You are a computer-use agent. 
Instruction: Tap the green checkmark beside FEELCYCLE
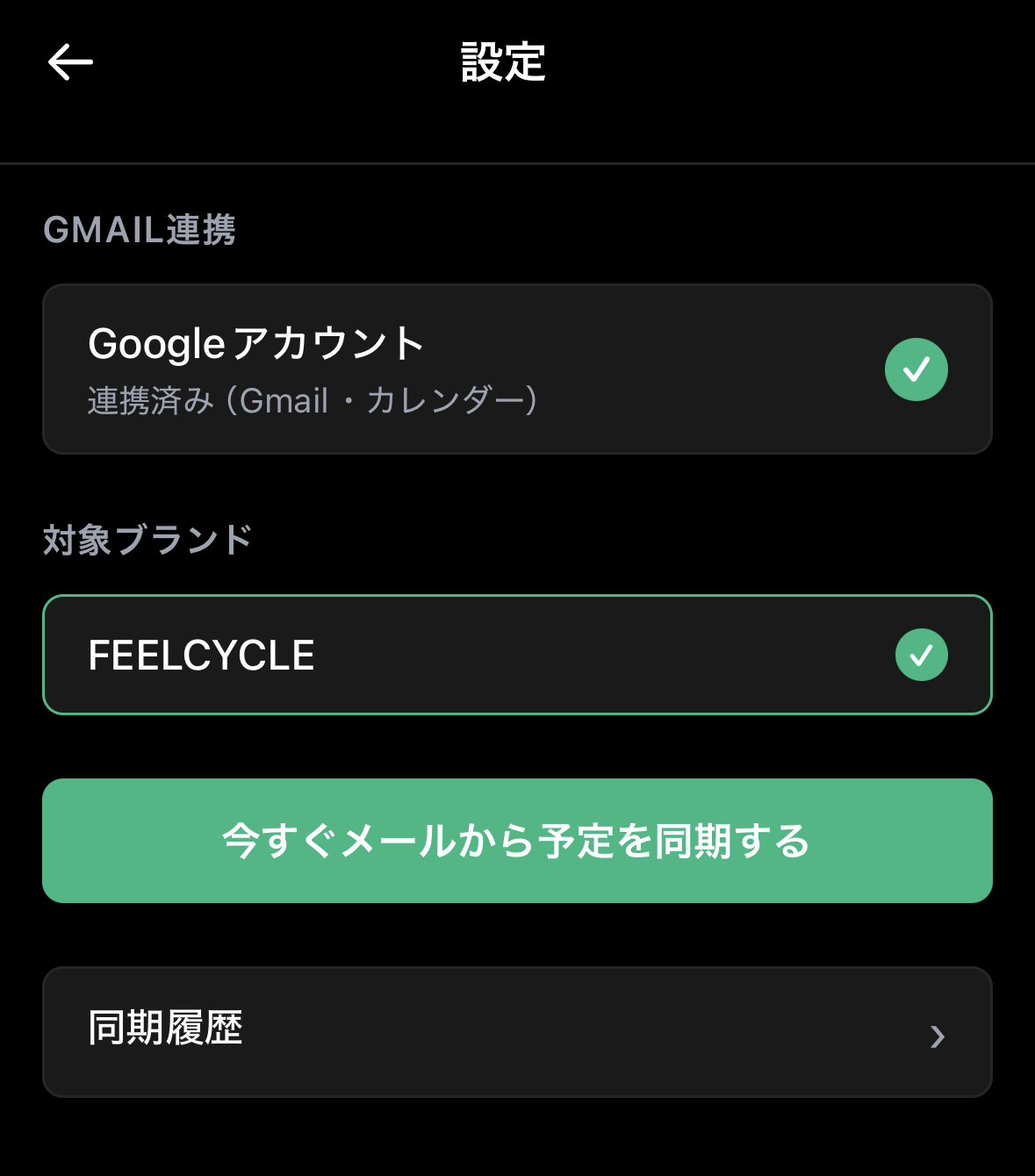pos(922,654)
